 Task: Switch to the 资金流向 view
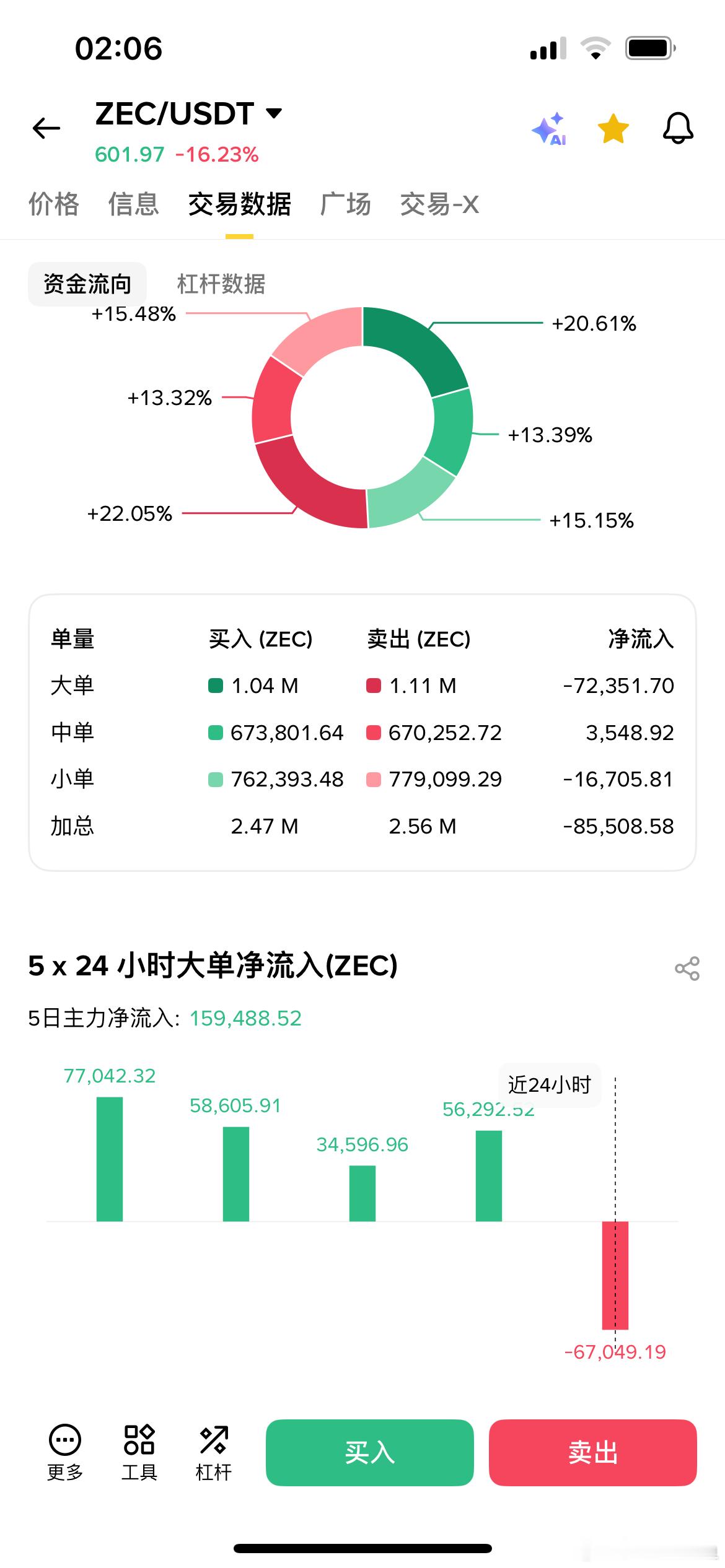point(87,284)
